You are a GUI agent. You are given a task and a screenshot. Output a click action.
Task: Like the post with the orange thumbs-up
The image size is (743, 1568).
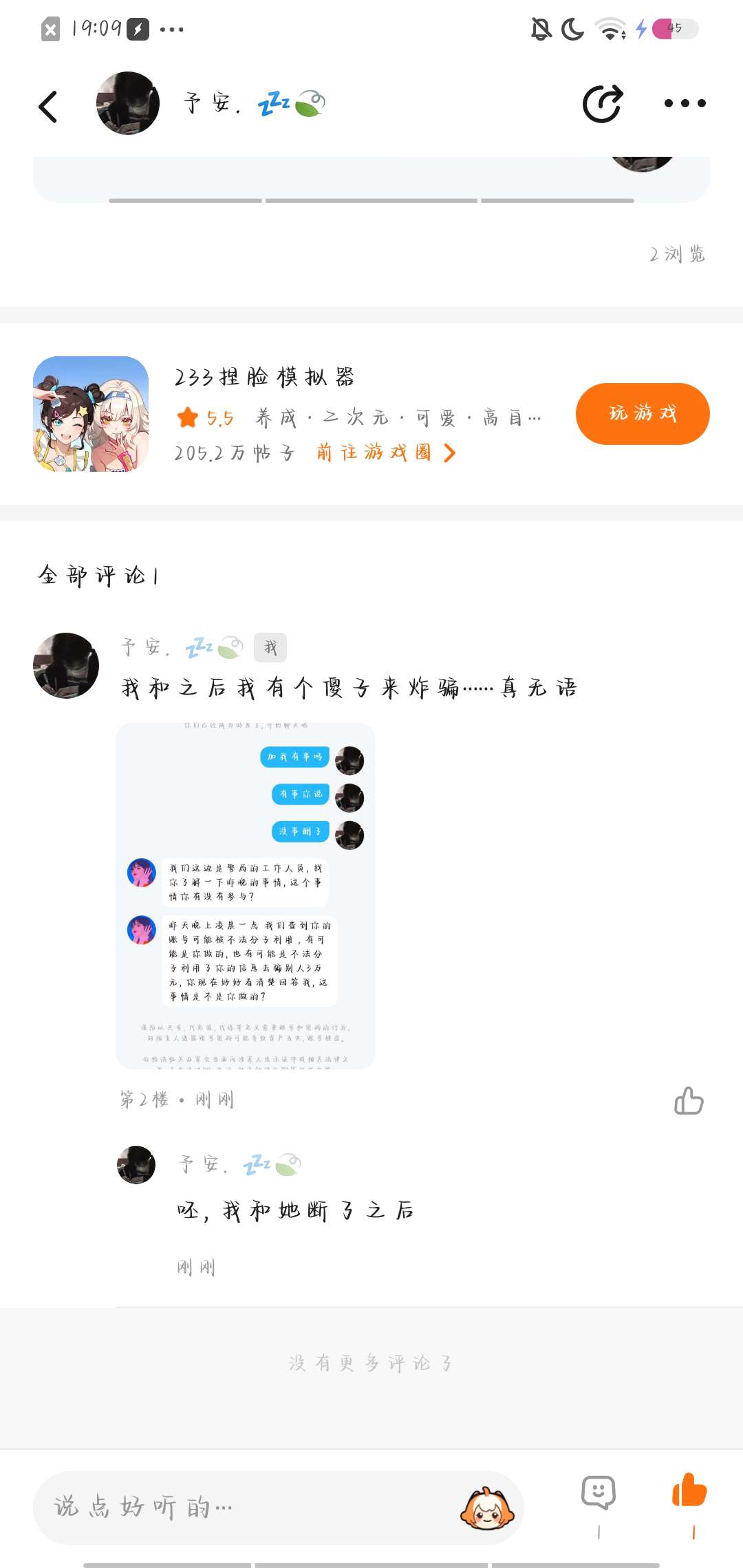tap(689, 1491)
